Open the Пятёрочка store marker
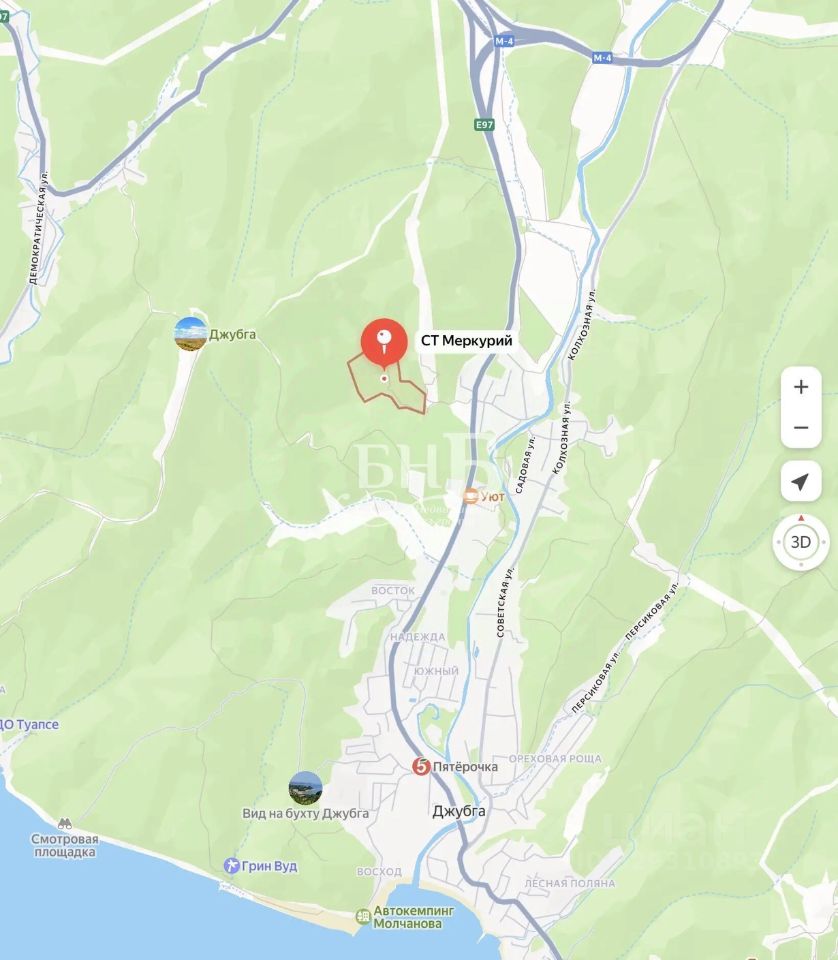The width and height of the screenshot is (838, 960). pyautogui.click(x=421, y=766)
